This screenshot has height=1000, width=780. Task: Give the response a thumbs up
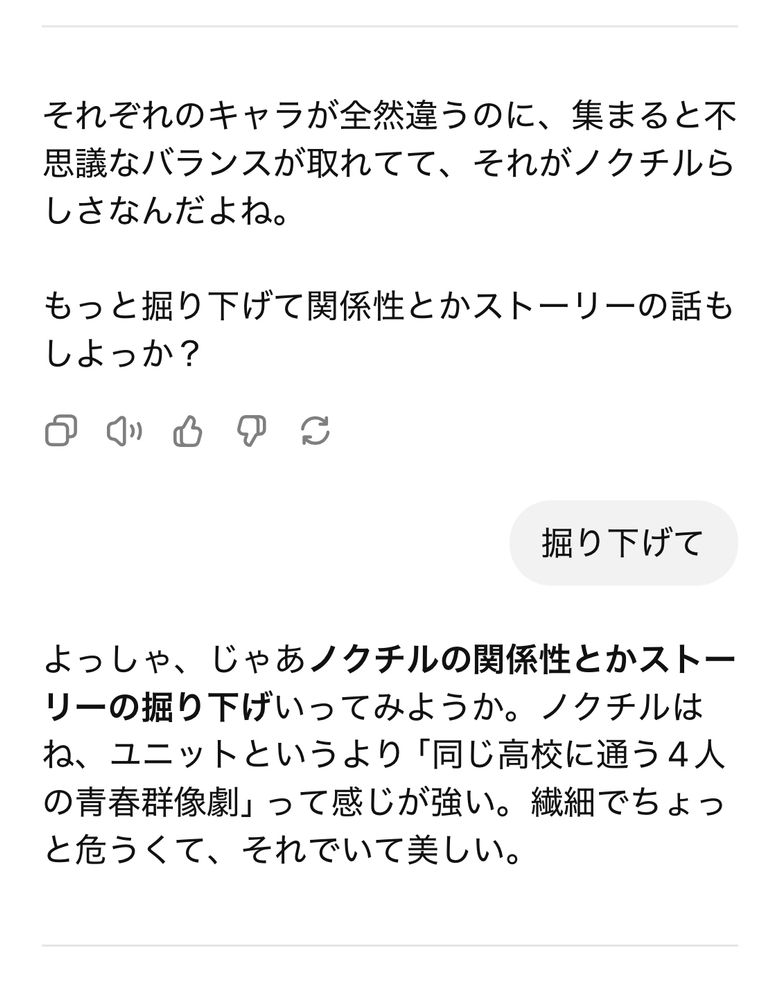[188, 430]
